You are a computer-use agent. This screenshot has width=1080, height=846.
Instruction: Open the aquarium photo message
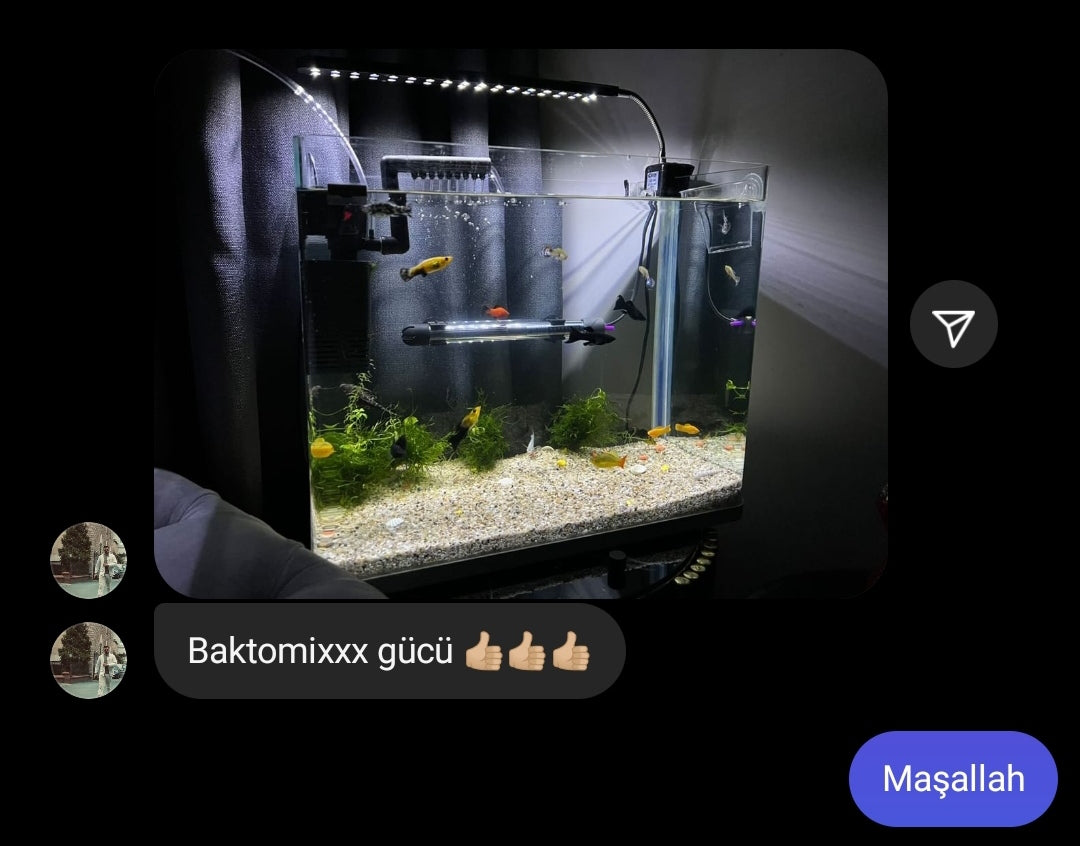(520, 324)
